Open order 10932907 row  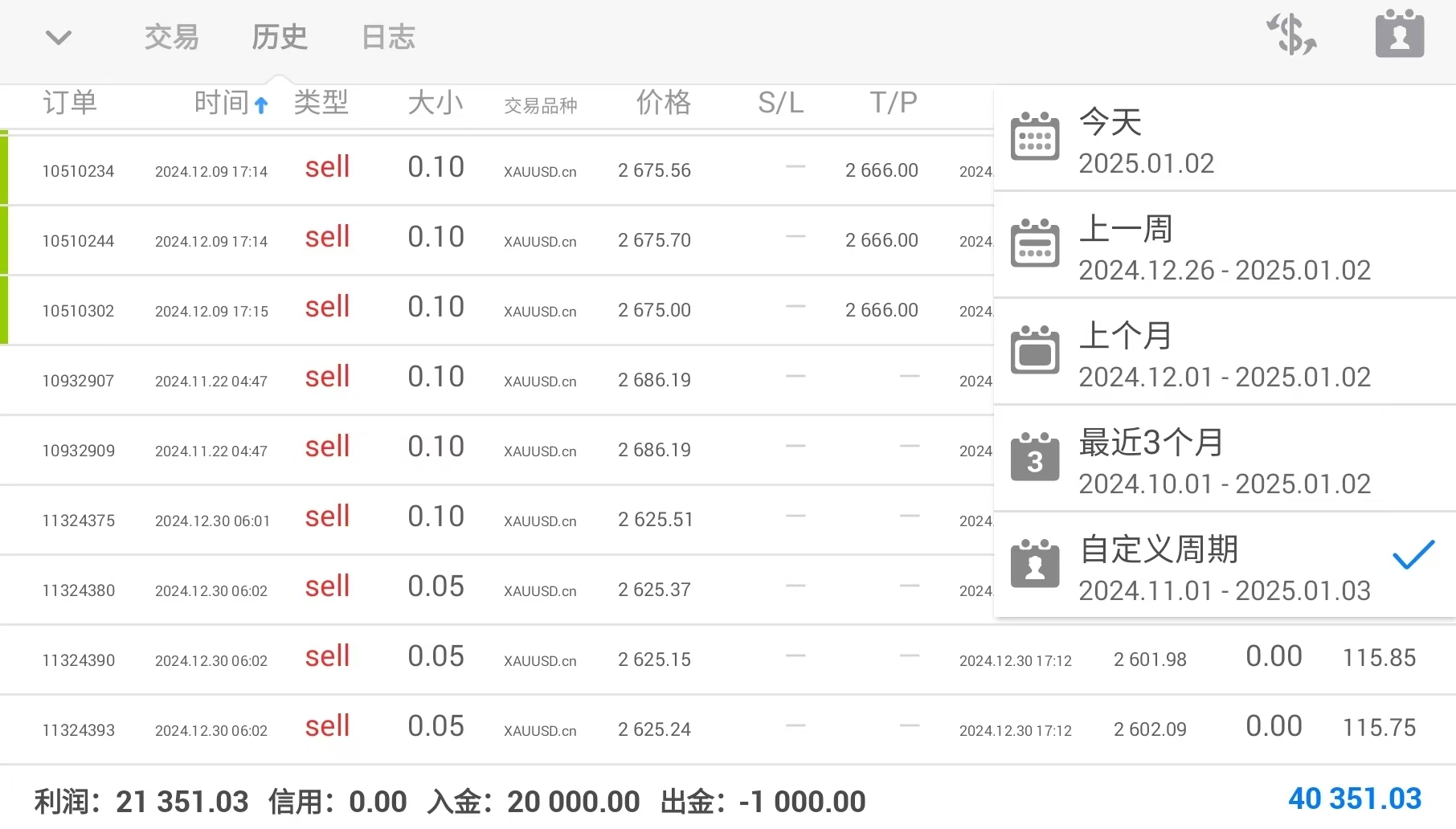pos(482,380)
